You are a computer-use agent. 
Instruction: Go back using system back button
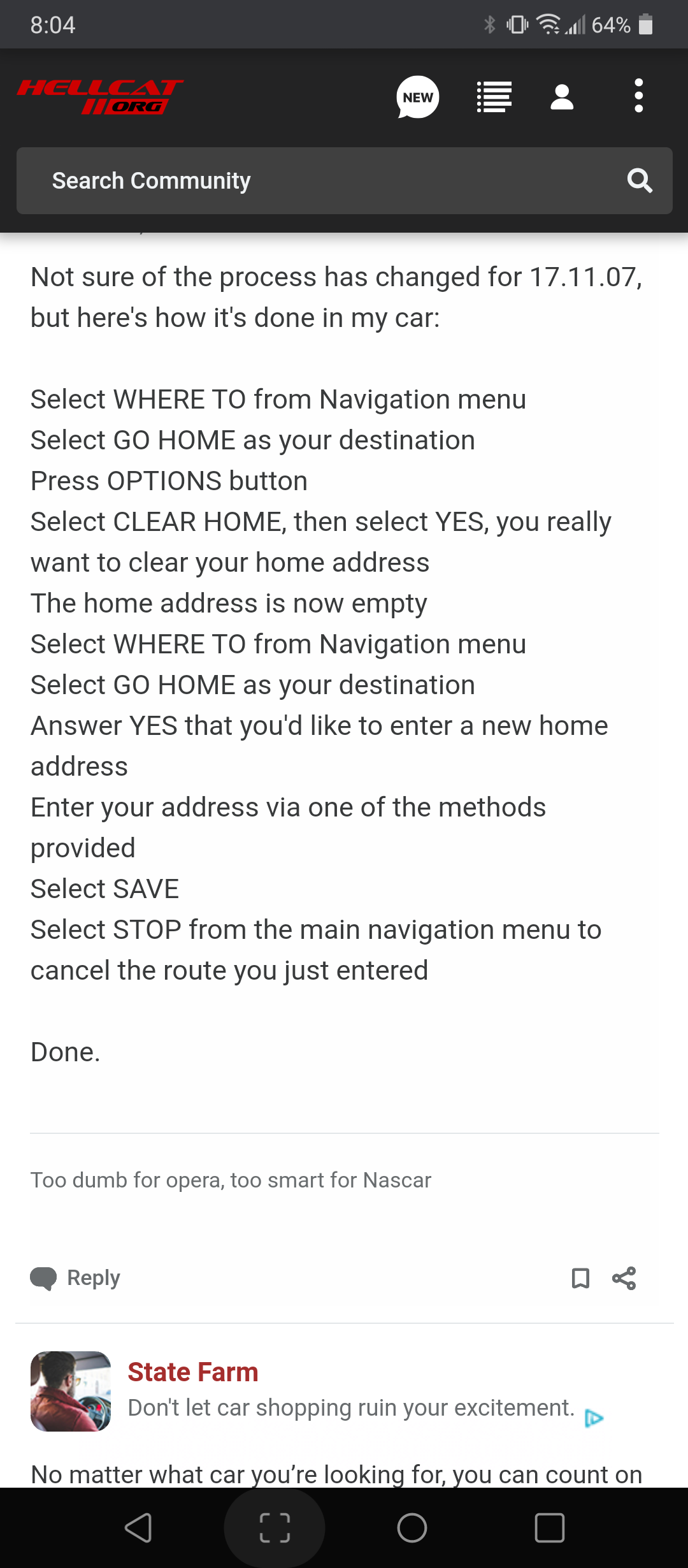tap(138, 1528)
